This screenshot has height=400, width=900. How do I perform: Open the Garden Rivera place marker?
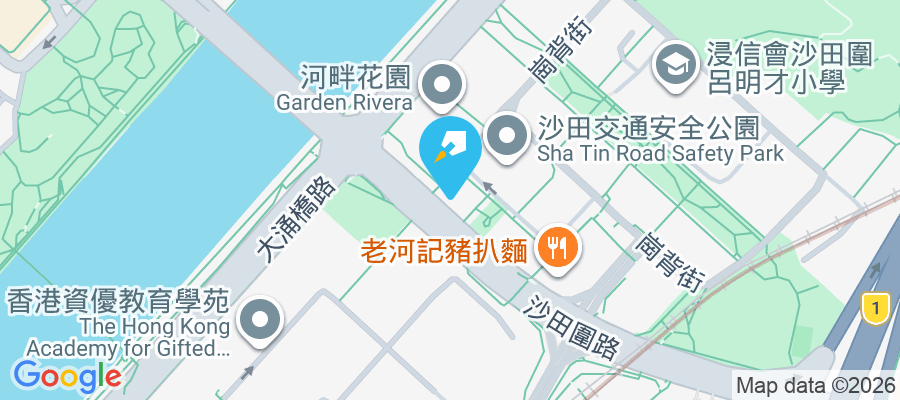point(441,86)
